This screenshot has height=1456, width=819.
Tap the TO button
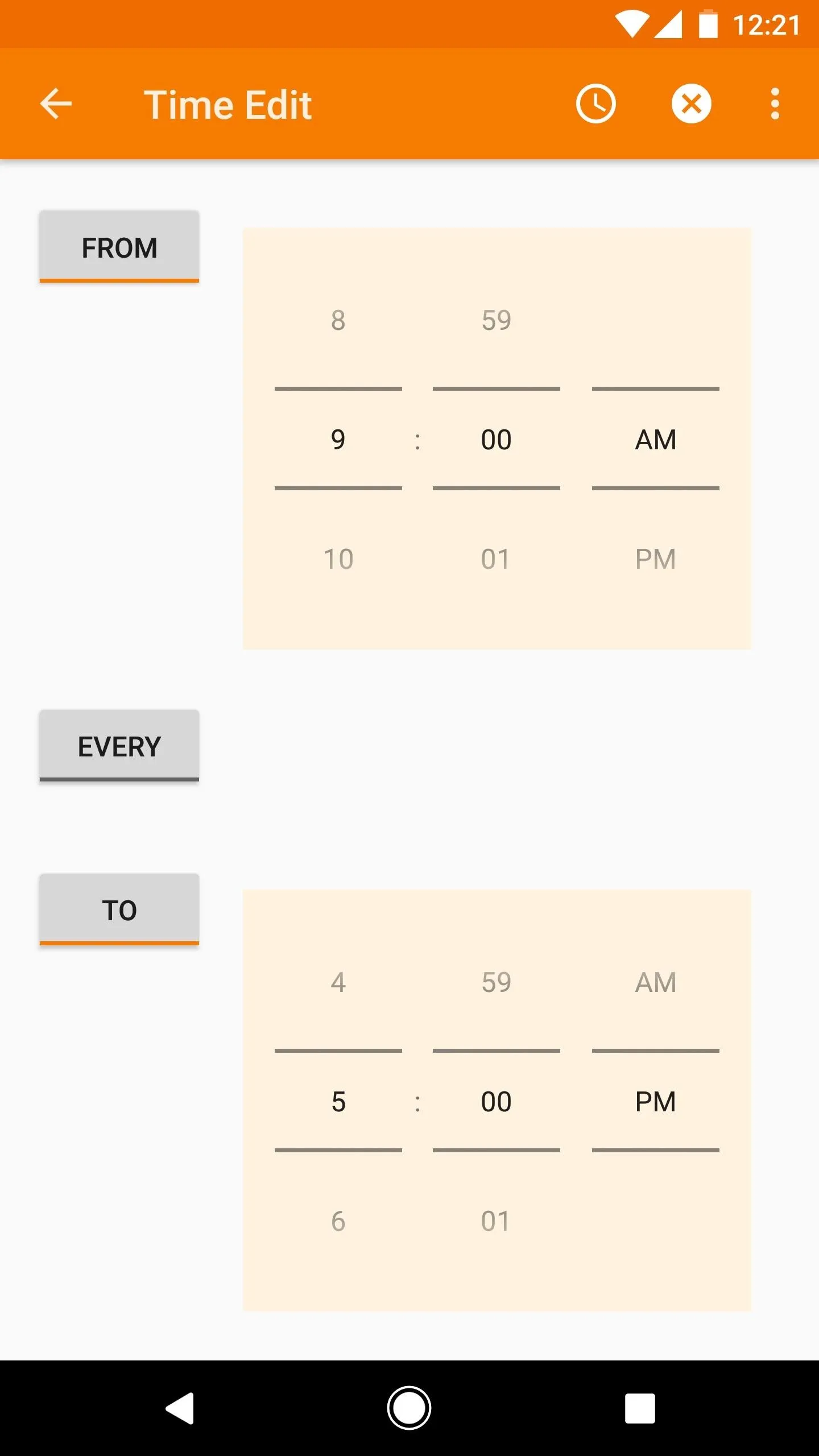click(x=119, y=909)
